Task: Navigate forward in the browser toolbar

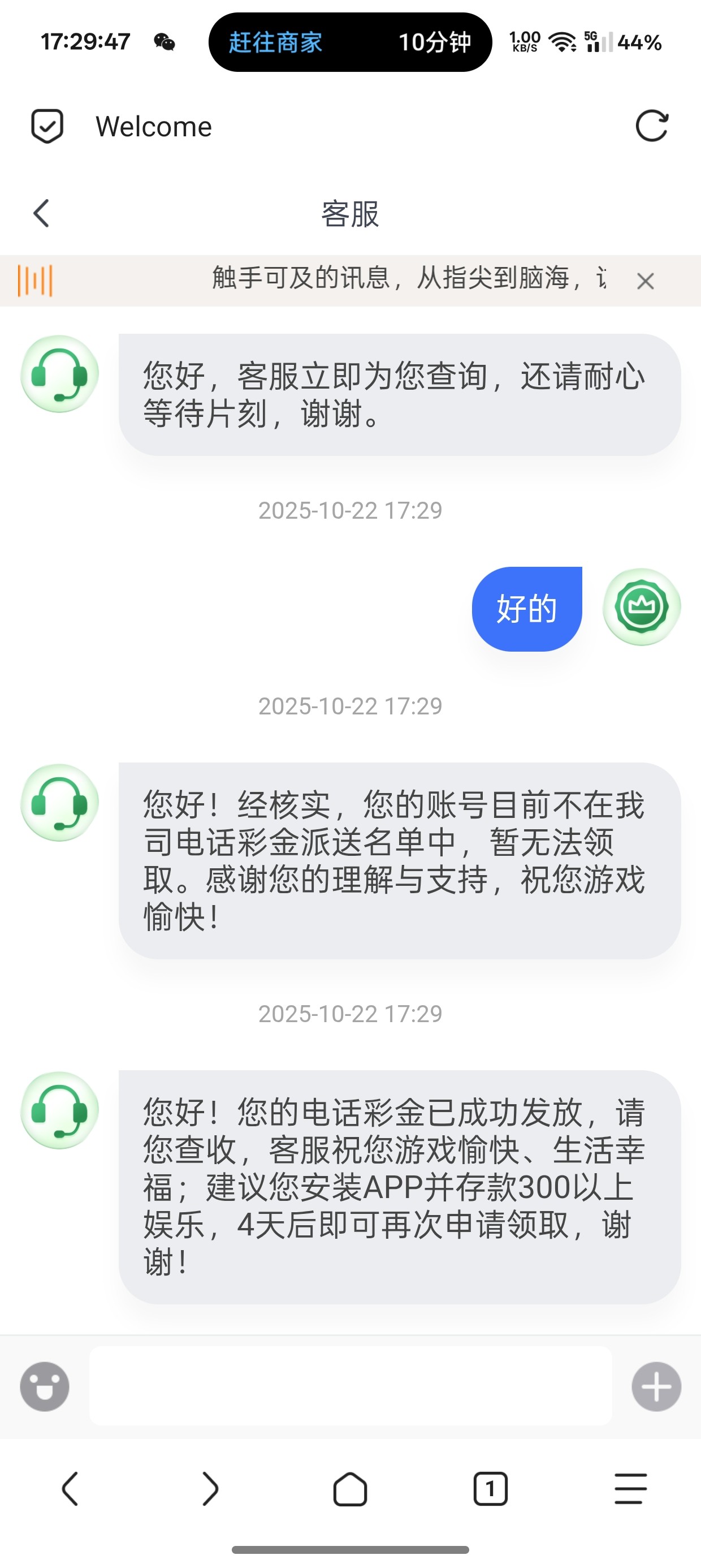Action: click(210, 1489)
